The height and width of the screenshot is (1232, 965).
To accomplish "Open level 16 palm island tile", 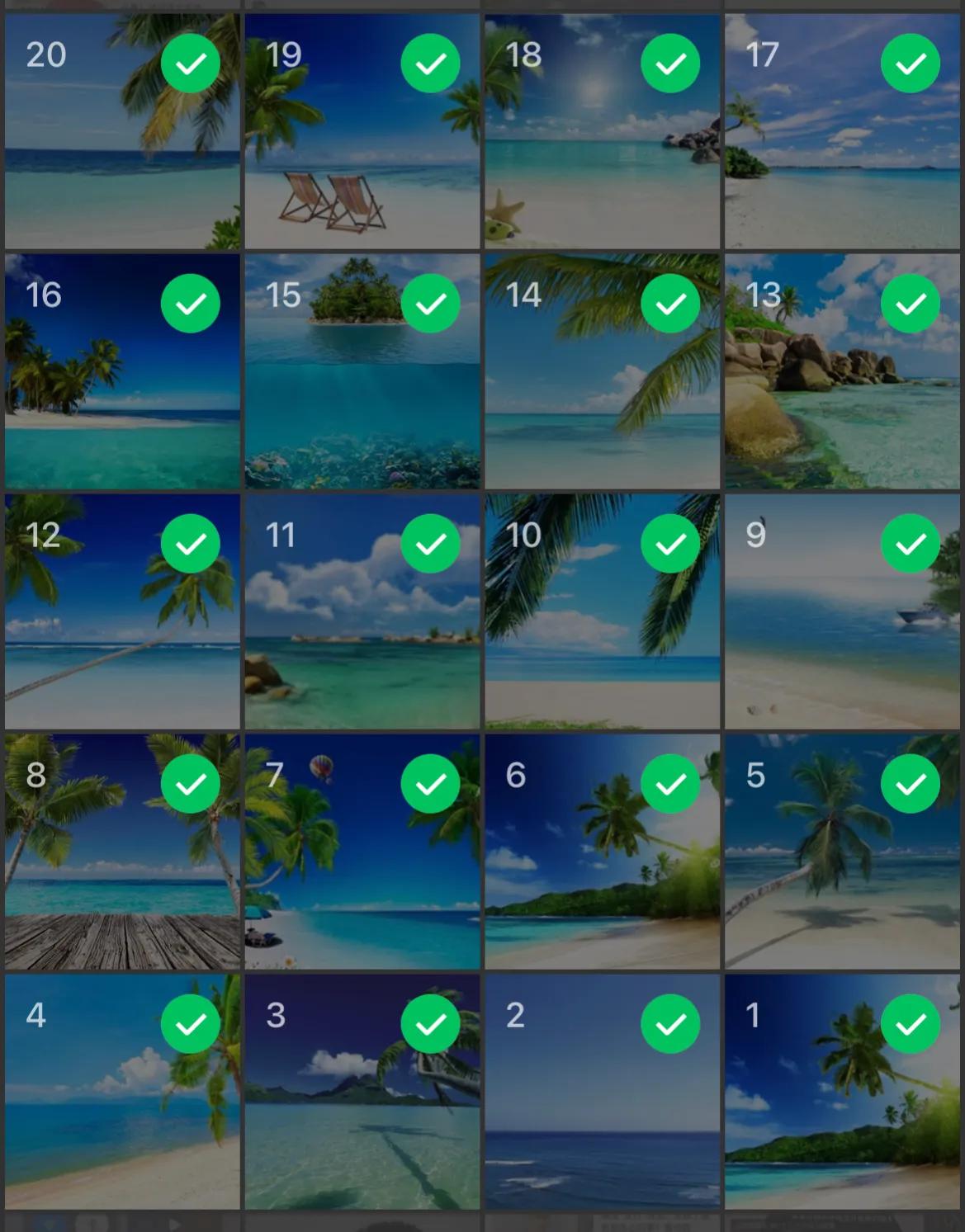I will coord(122,371).
